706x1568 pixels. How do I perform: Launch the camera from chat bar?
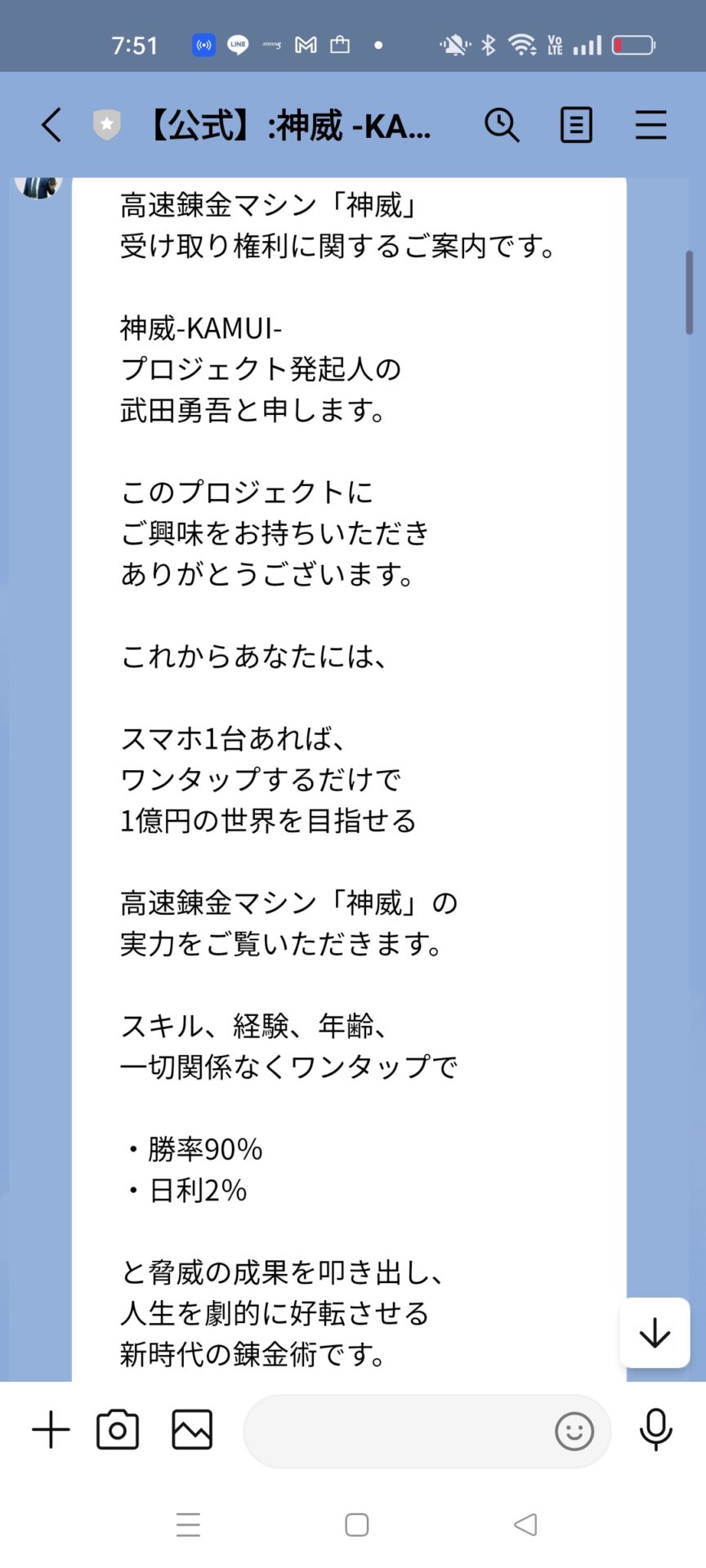coord(118,1431)
